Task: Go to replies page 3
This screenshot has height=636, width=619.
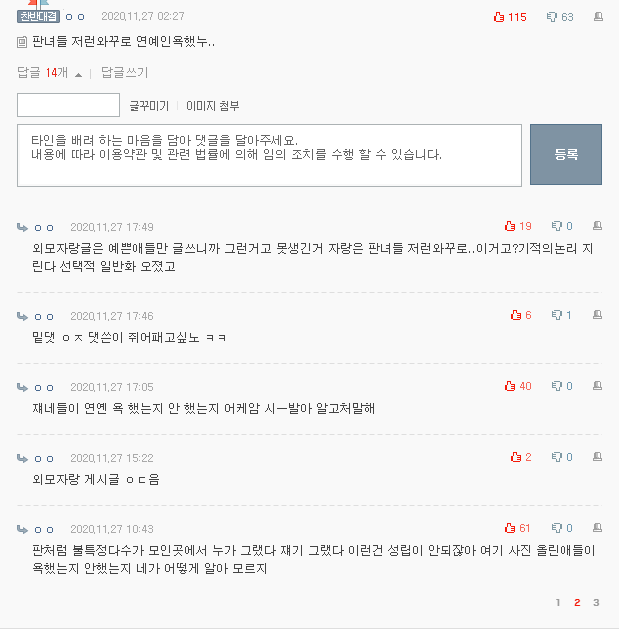Action: click(x=596, y=603)
